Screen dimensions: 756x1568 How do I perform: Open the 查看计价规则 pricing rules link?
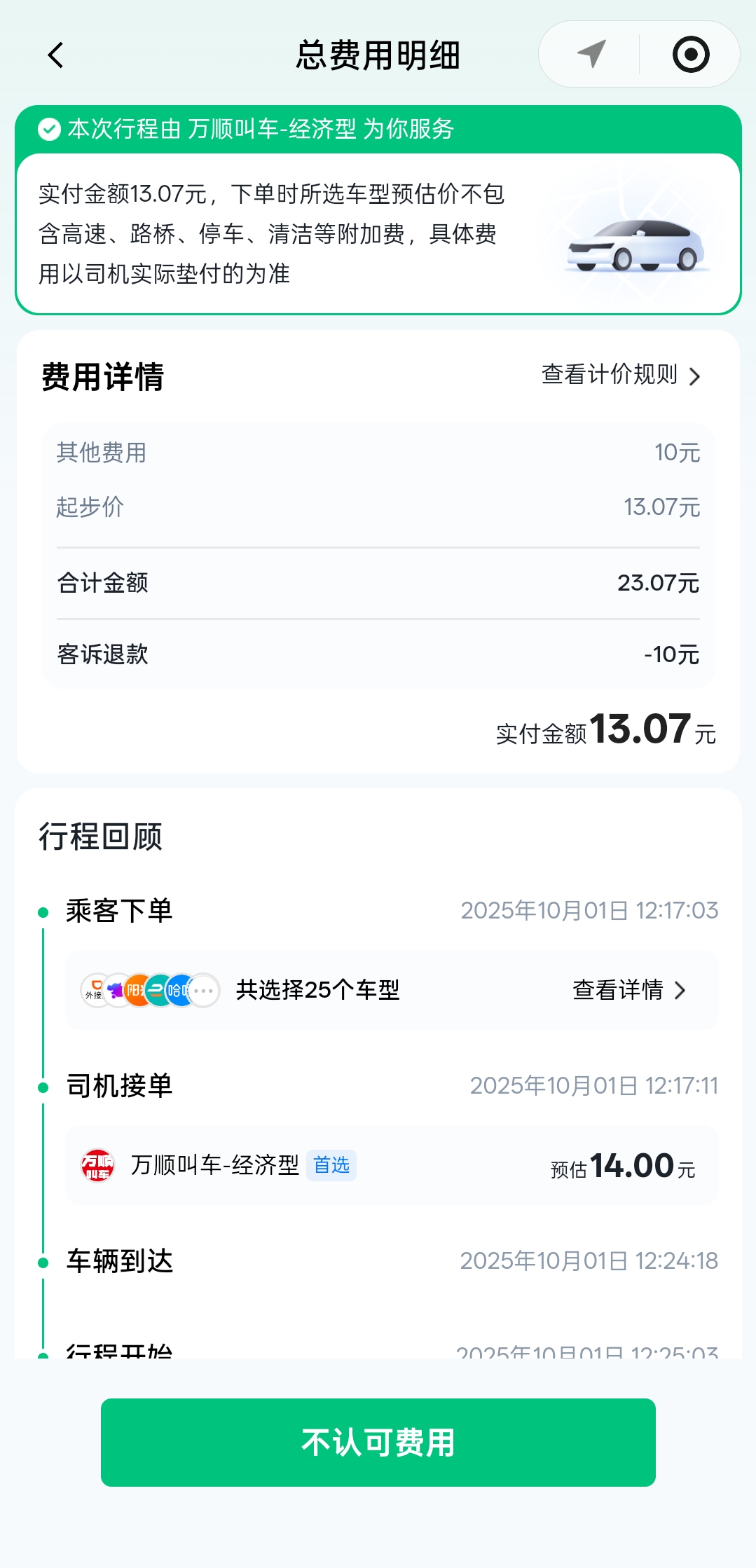tap(621, 375)
